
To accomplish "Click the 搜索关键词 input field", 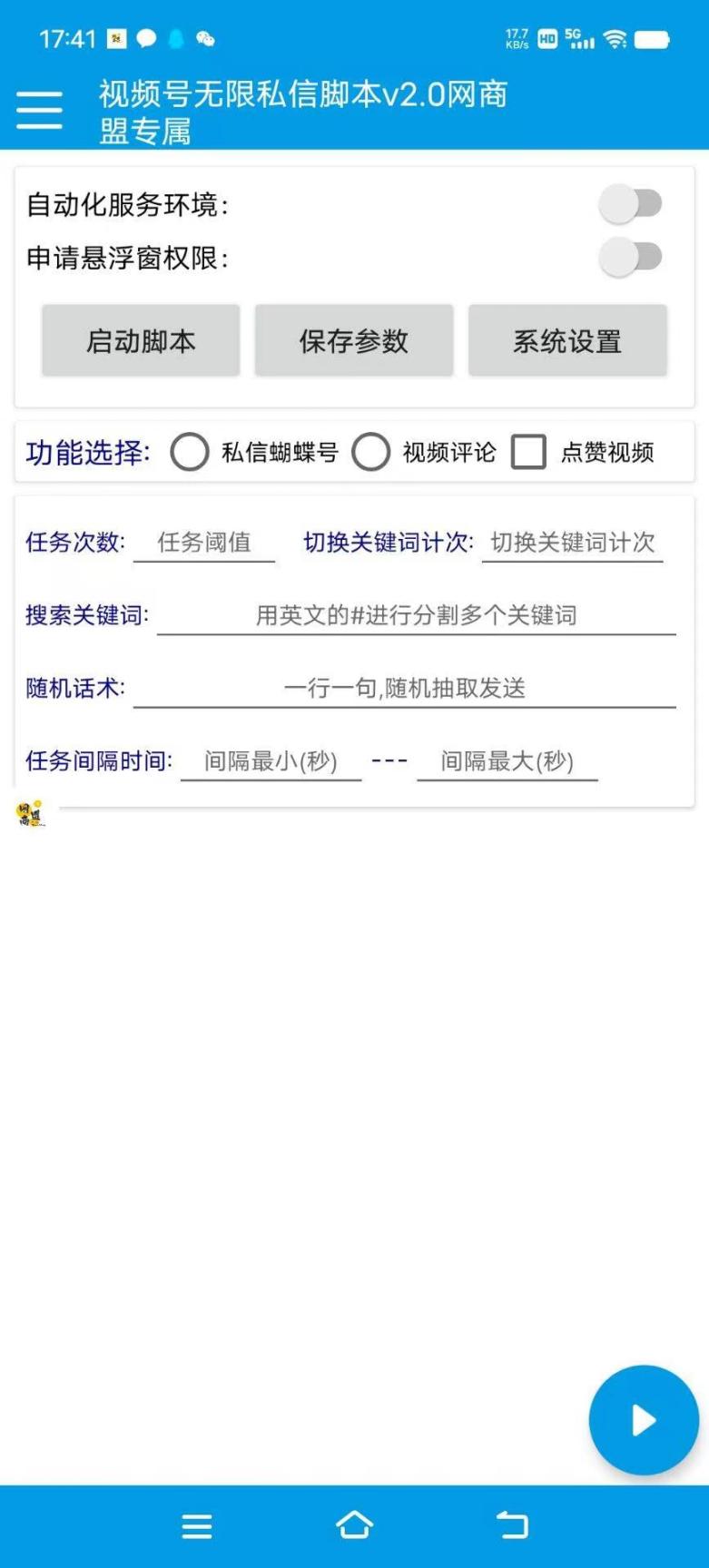I will (418, 615).
